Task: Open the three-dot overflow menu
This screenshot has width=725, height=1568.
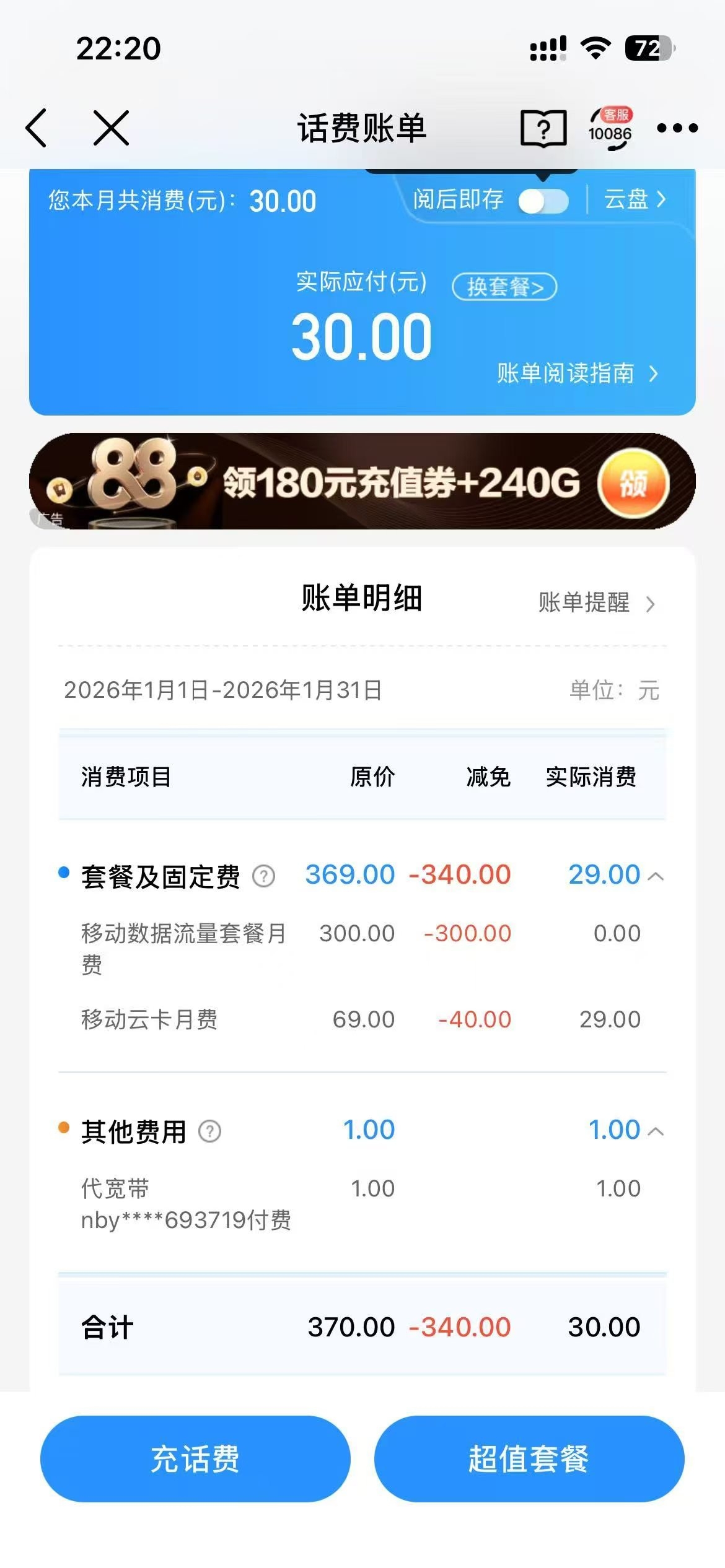Action: click(x=677, y=128)
